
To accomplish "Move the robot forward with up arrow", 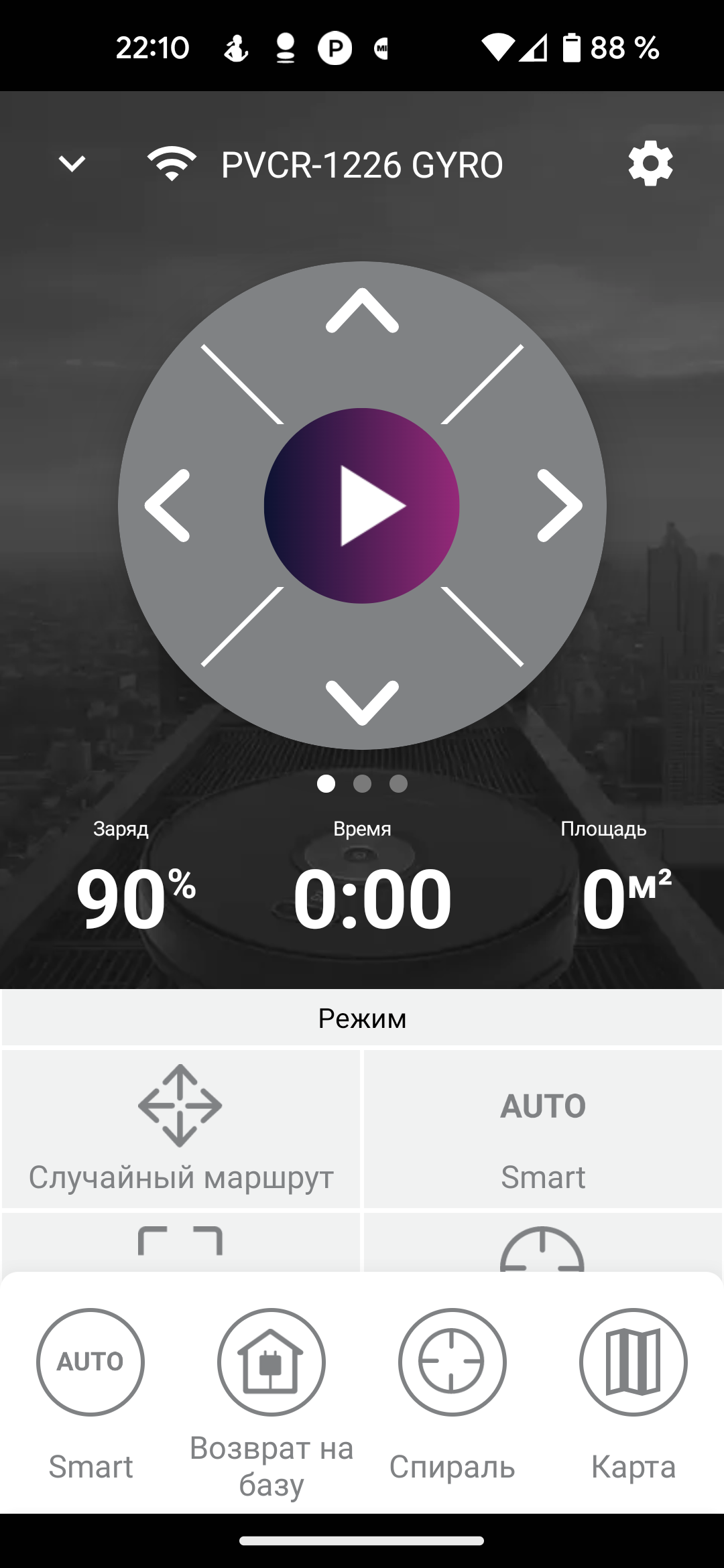I will 362,311.
